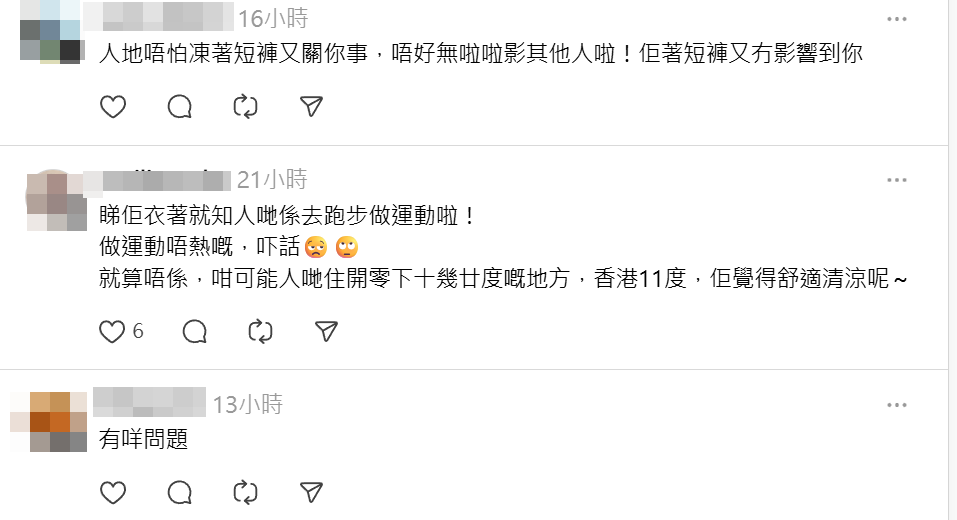Viewport: 957px width, 520px height.
Task: Repost the comment posted 21小時 ago
Action: [x=260, y=331]
